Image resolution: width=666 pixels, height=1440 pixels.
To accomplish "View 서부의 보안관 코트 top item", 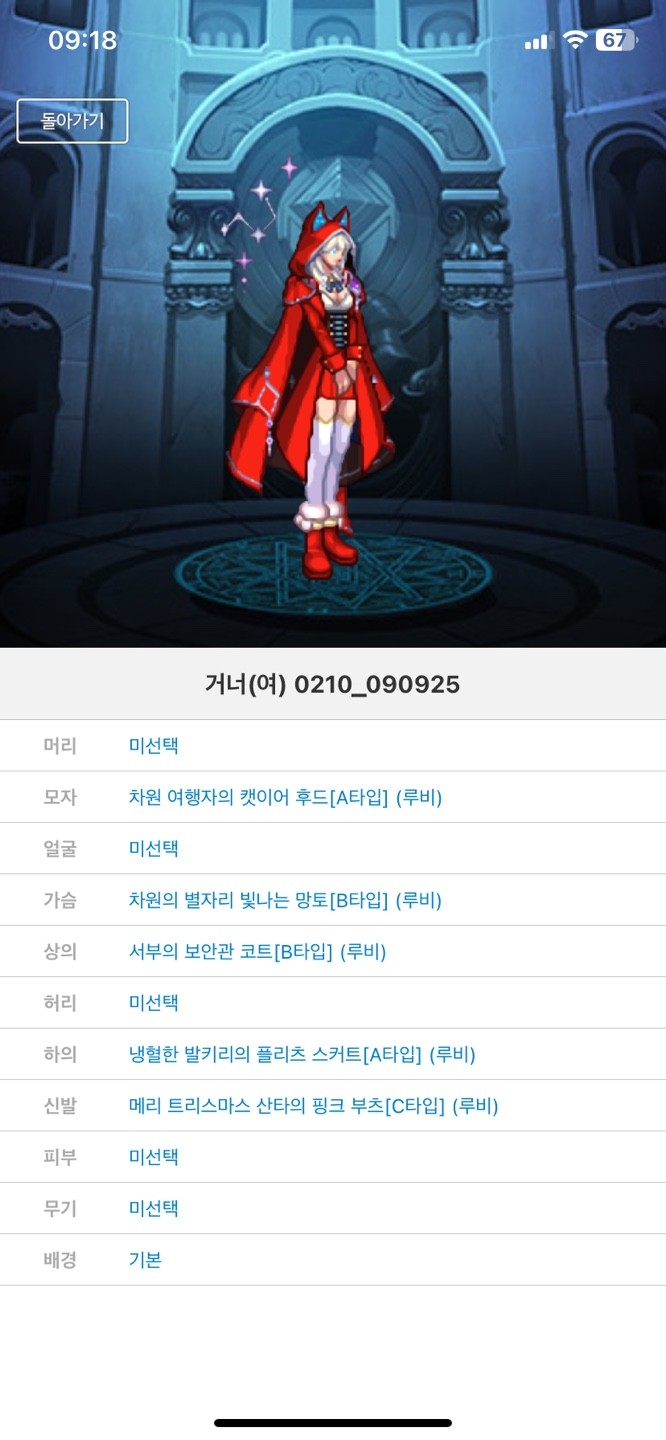I will pyautogui.click(x=257, y=952).
